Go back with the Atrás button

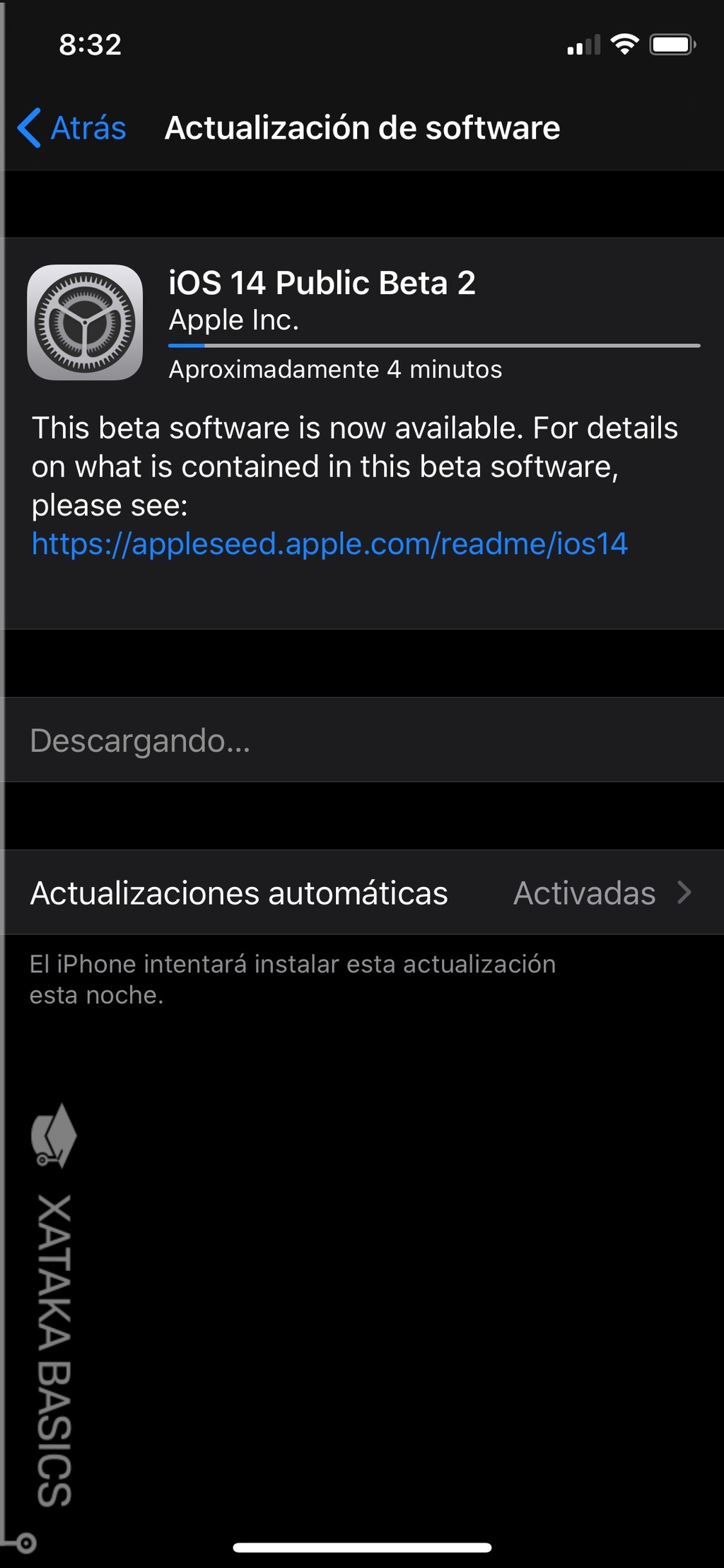coord(71,128)
